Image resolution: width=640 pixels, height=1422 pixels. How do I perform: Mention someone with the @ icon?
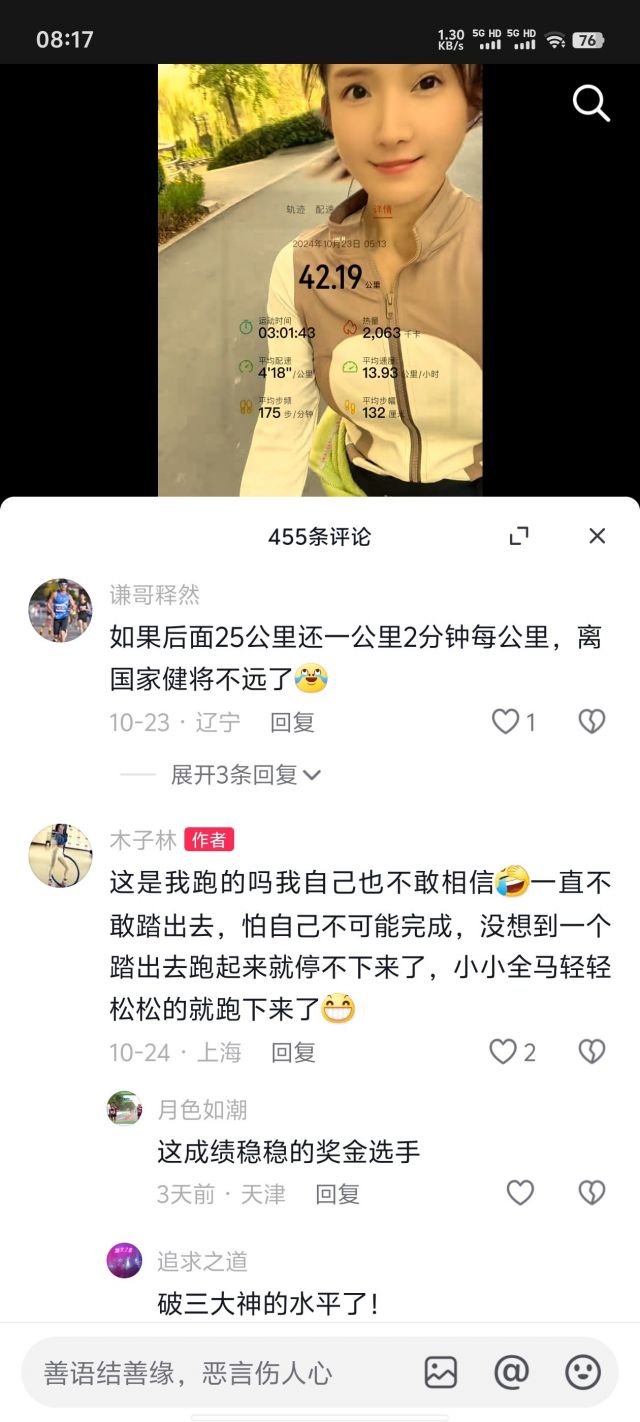(x=511, y=1372)
